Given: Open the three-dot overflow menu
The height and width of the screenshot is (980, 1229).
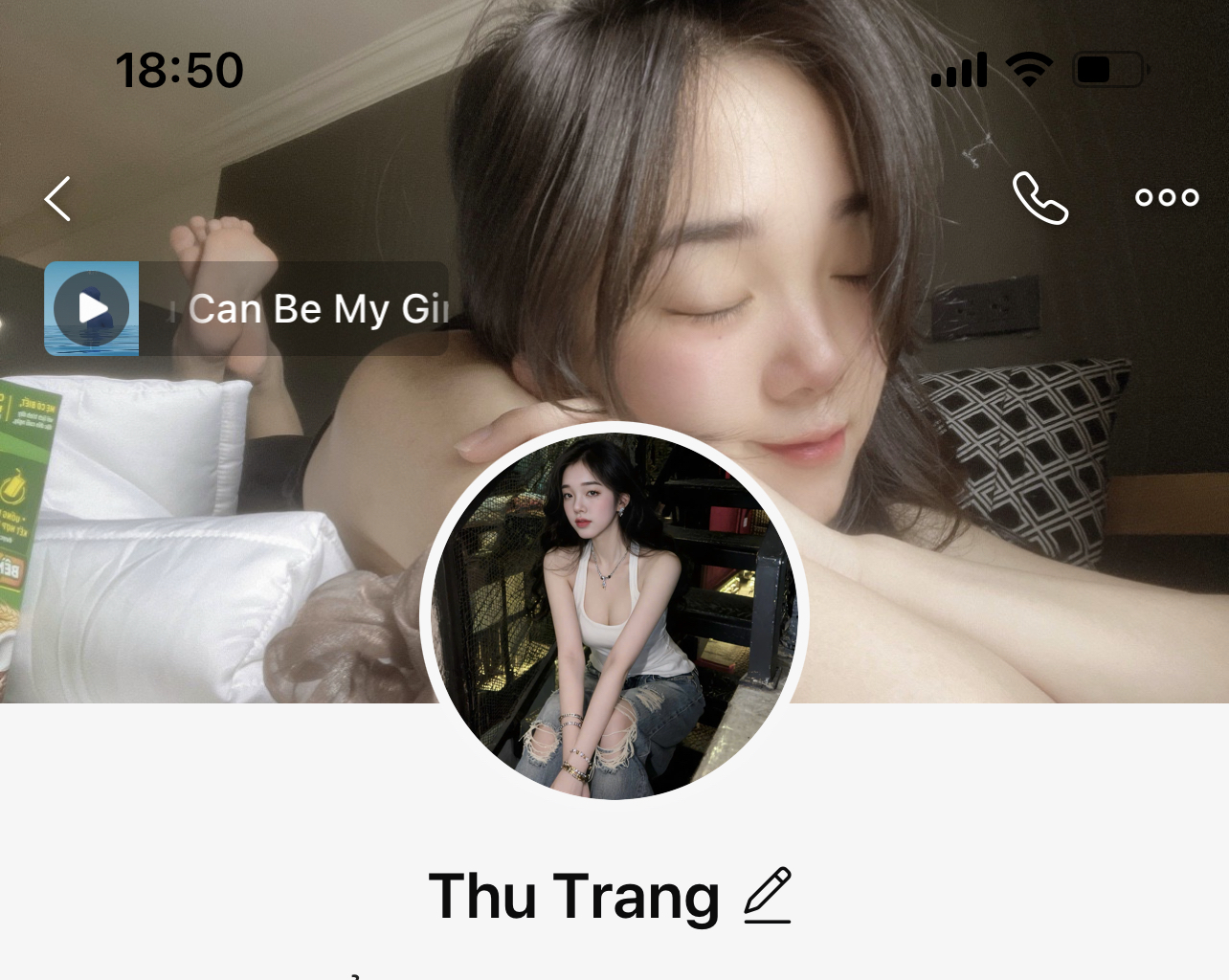Looking at the screenshot, I should 1166,198.
